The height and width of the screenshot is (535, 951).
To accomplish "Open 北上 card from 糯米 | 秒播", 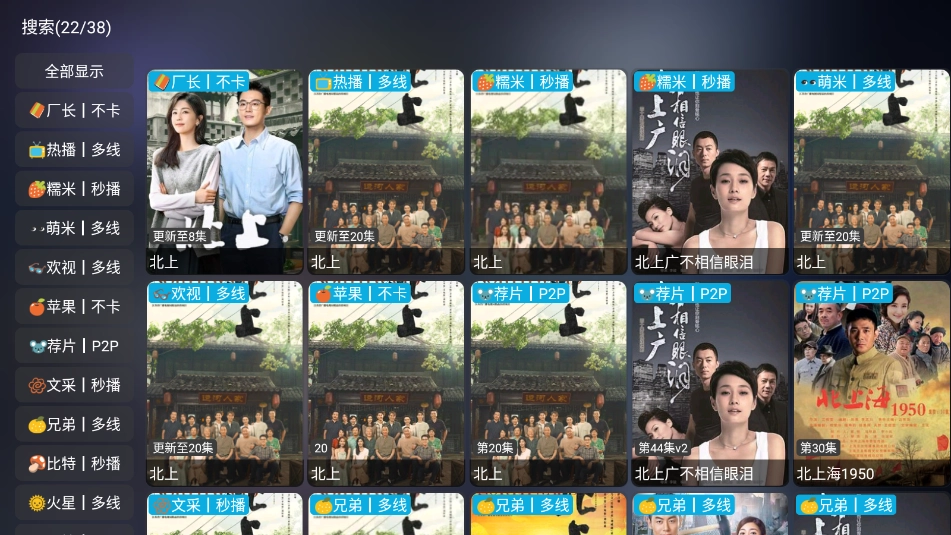I will [548, 172].
